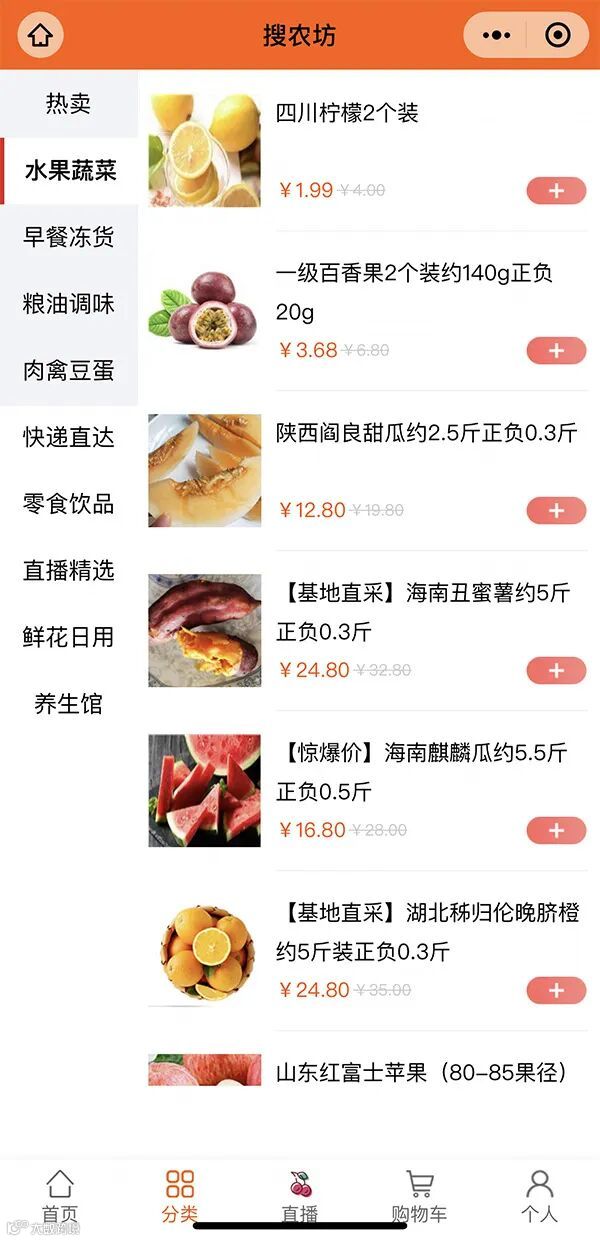
Task: Select the 肉禽豆蛋 category
Action: pyautogui.click(x=68, y=371)
